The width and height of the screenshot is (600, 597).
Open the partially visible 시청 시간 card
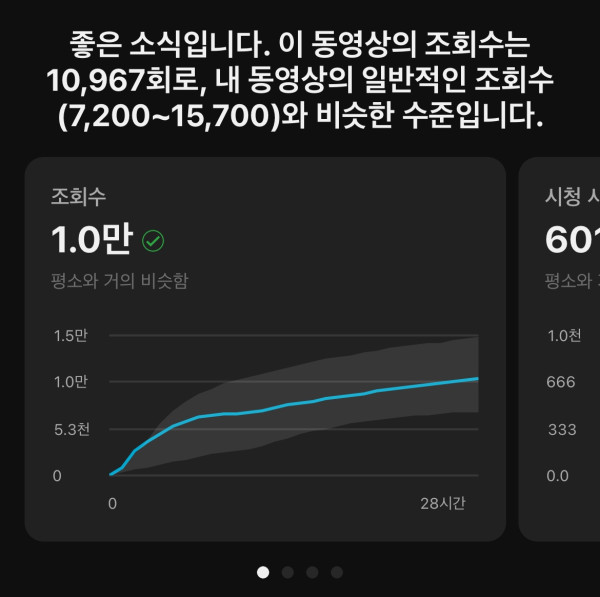point(562,348)
